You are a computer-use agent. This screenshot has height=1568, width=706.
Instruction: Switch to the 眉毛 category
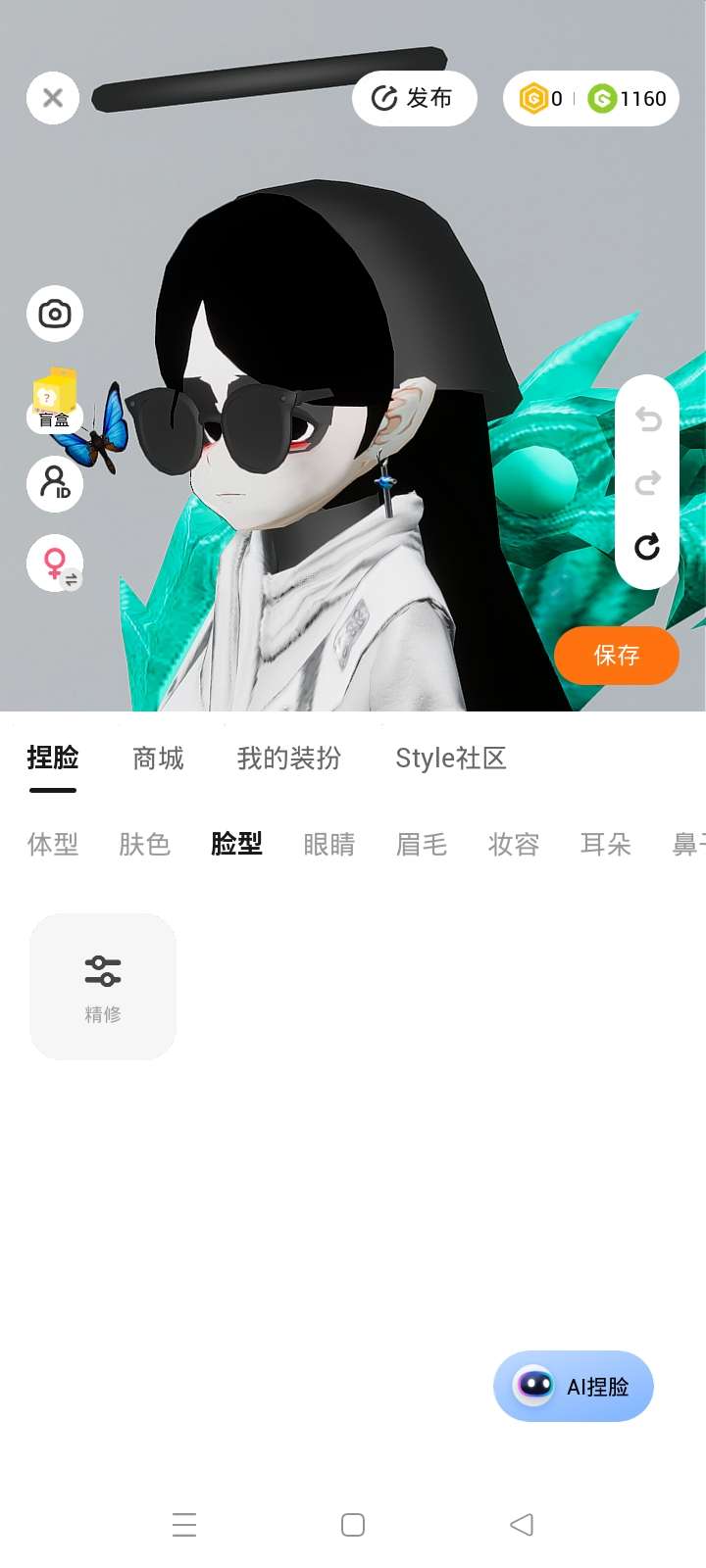point(422,844)
